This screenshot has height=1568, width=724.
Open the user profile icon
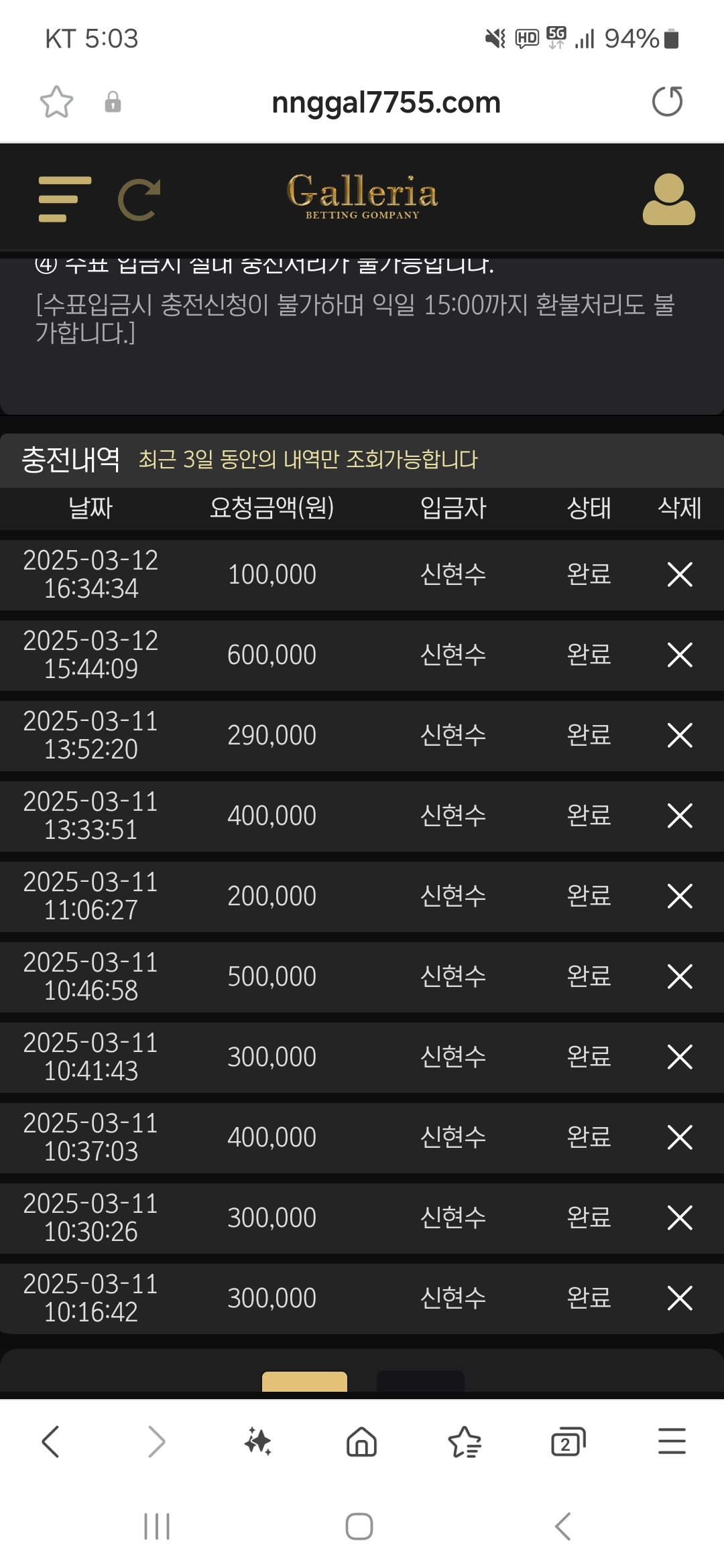(668, 200)
